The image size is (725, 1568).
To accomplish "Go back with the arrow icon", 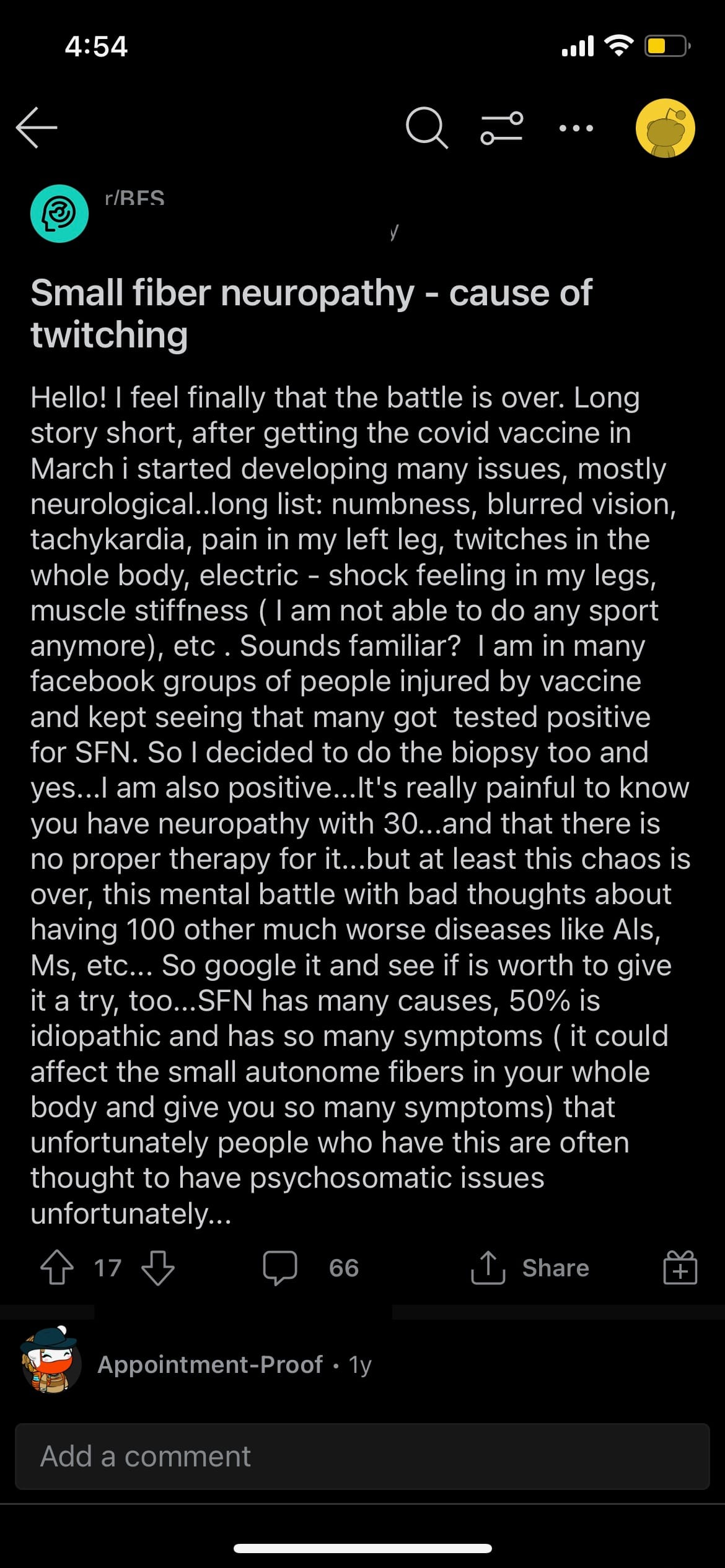I will coord(37,128).
